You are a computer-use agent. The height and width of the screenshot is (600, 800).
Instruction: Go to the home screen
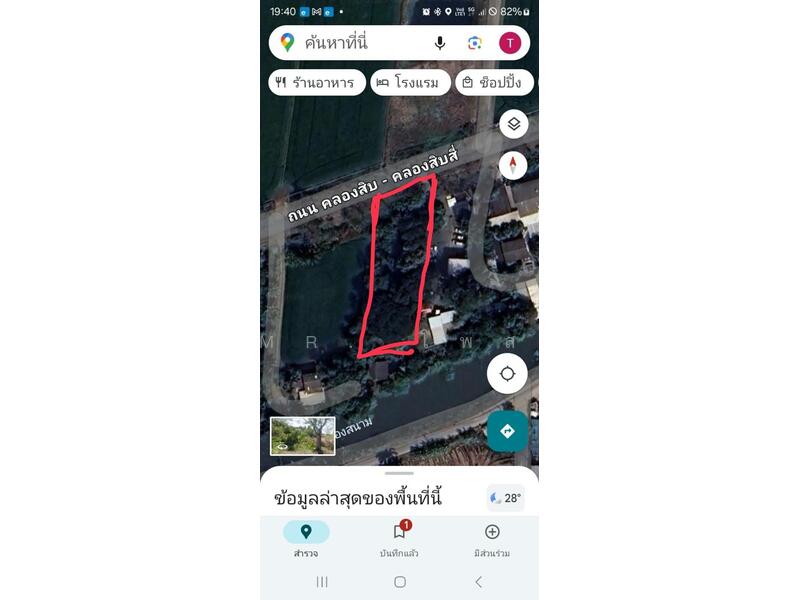tap(400, 582)
